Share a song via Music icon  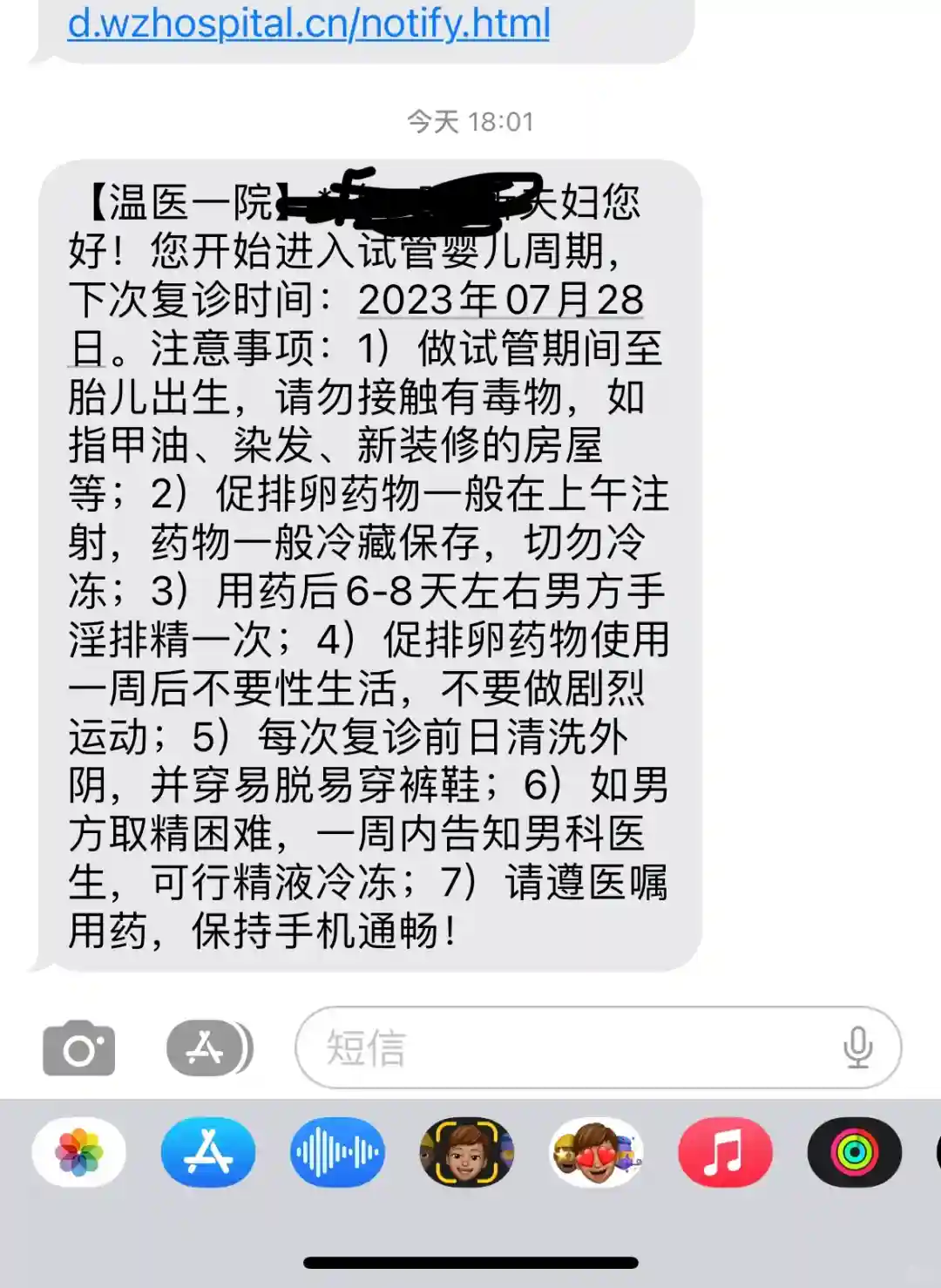725,1152
